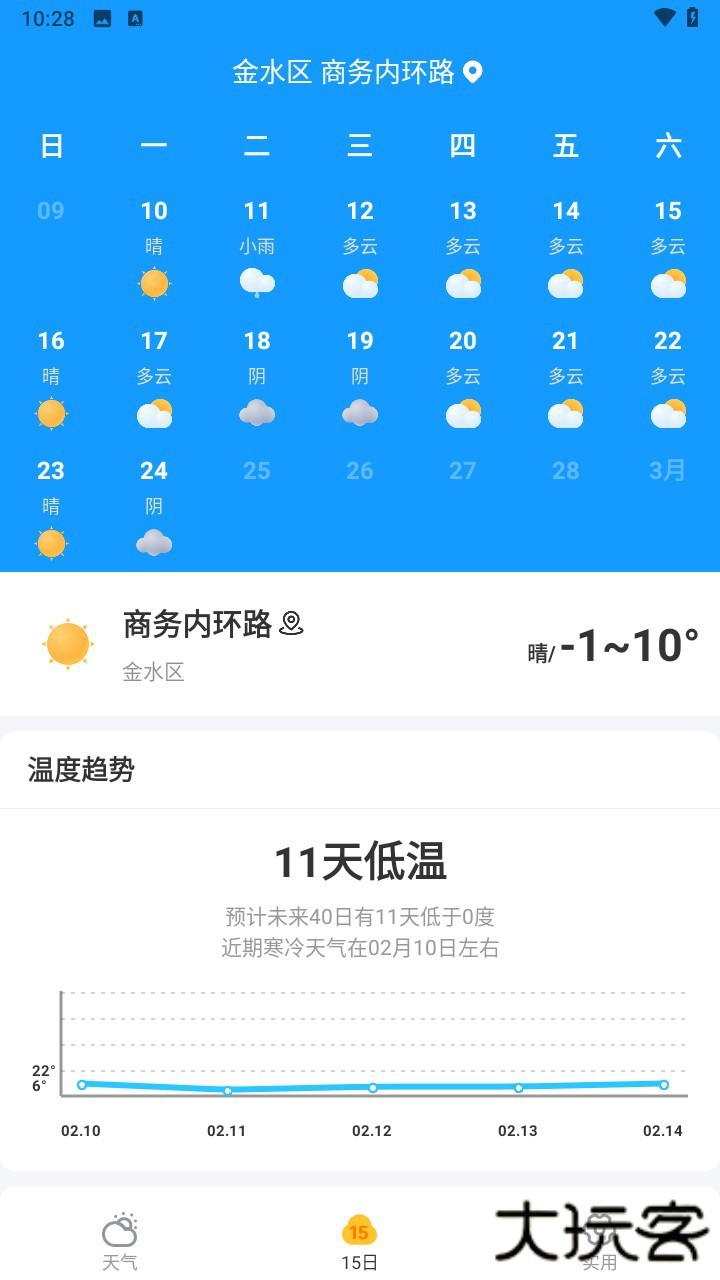Tap the 金水区 district label
Viewport: 720px width, 1280px height.
[x=154, y=672]
